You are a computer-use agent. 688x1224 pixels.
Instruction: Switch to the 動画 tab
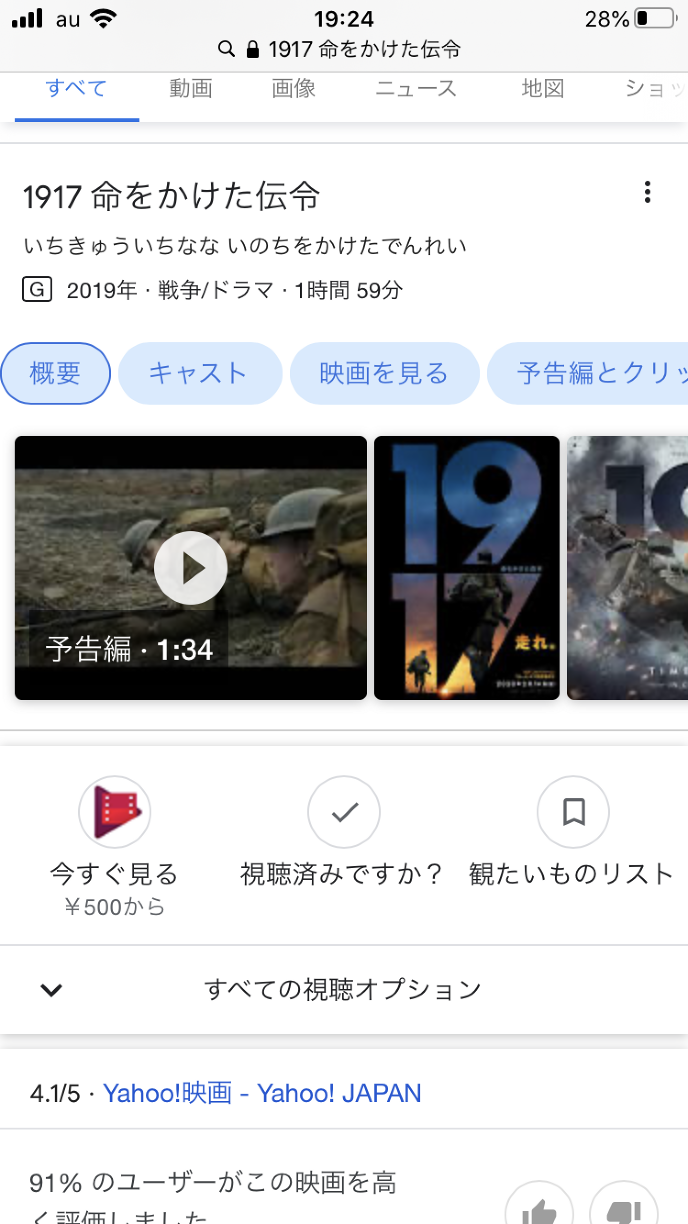[190, 88]
